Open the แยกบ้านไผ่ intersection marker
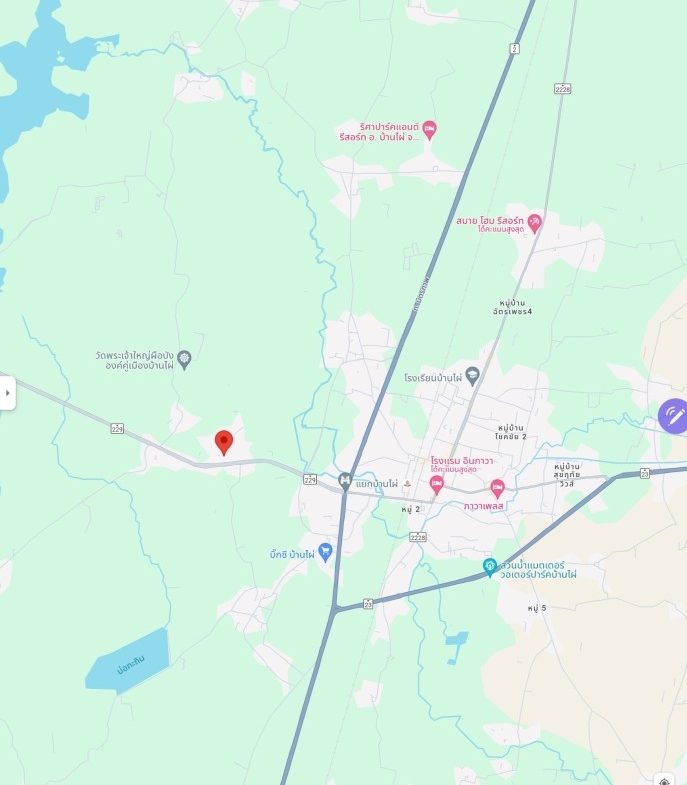 point(345,482)
